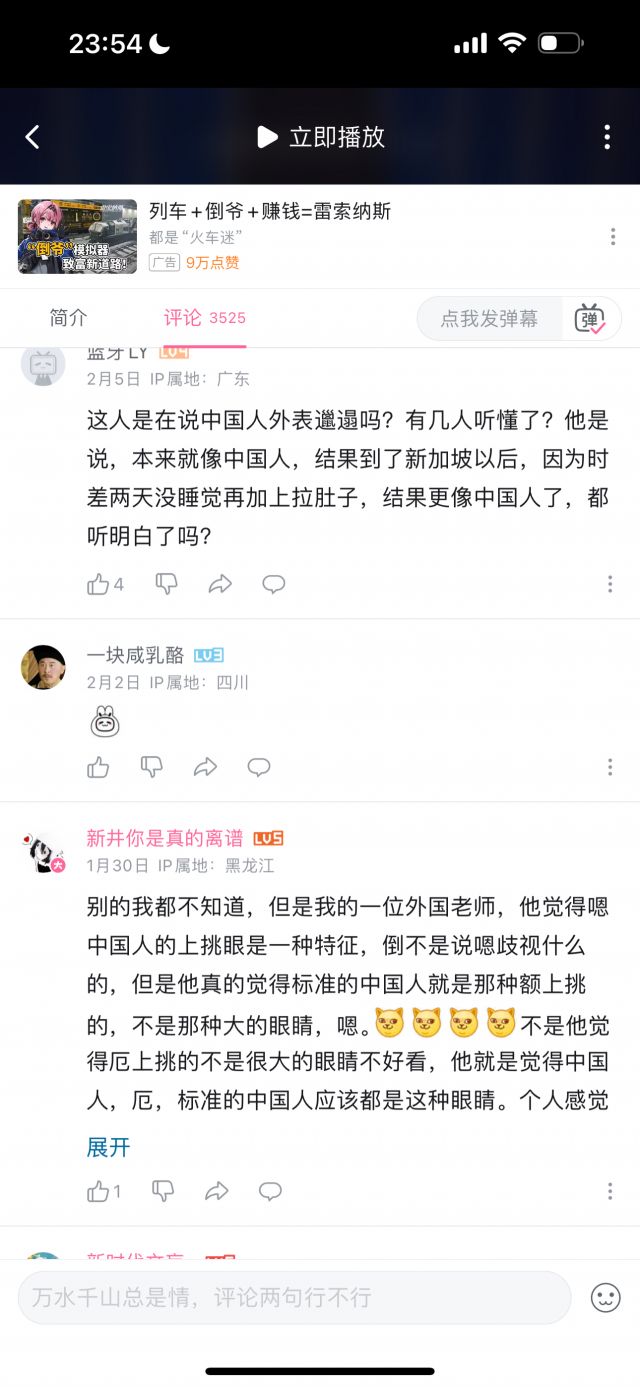Expand the comment with 展开
The height and width of the screenshot is (1387, 640).
click(108, 1147)
